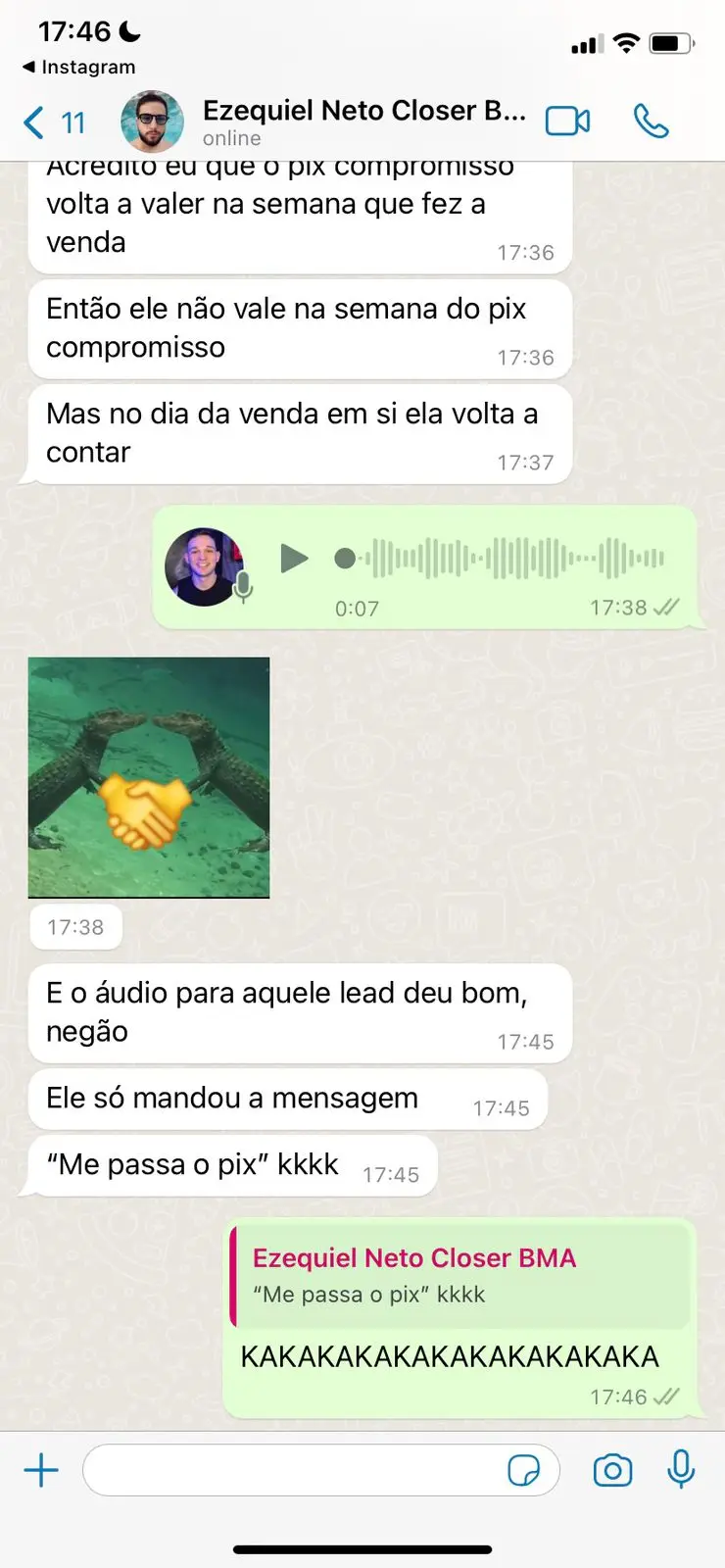The height and width of the screenshot is (1568, 725).
Task: Open the sticker picker
Action: tap(524, 1470)
